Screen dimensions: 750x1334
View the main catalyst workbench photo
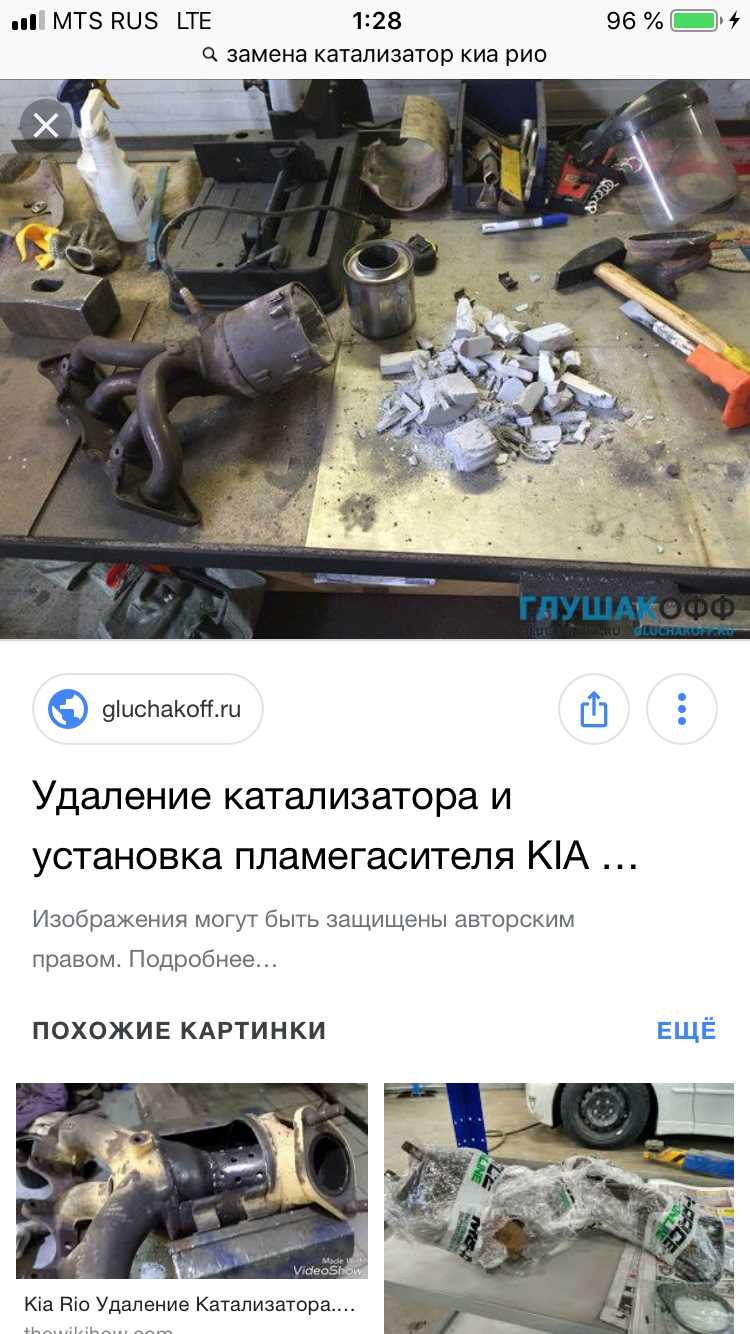tap(375, 360)
